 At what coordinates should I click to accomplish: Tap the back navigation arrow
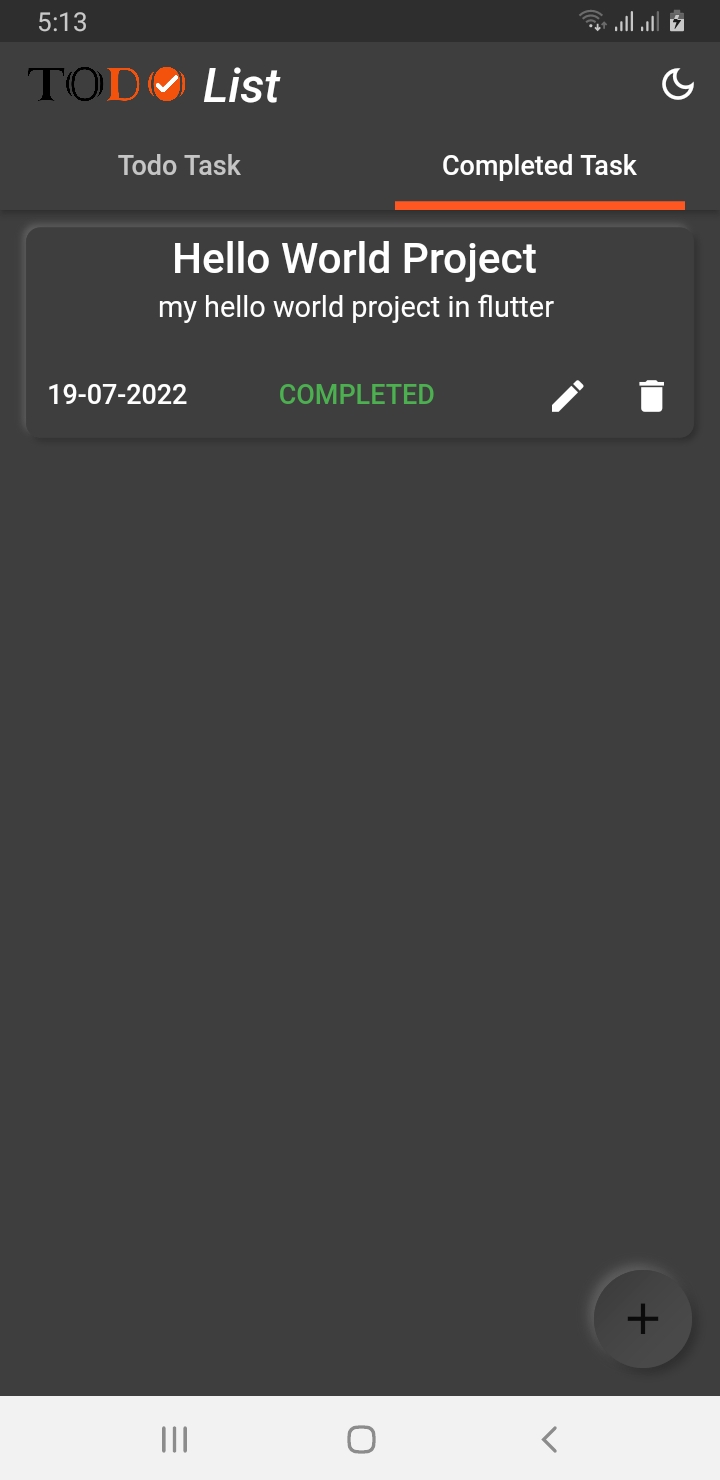pyautogui.click(x=548, y=1438)
